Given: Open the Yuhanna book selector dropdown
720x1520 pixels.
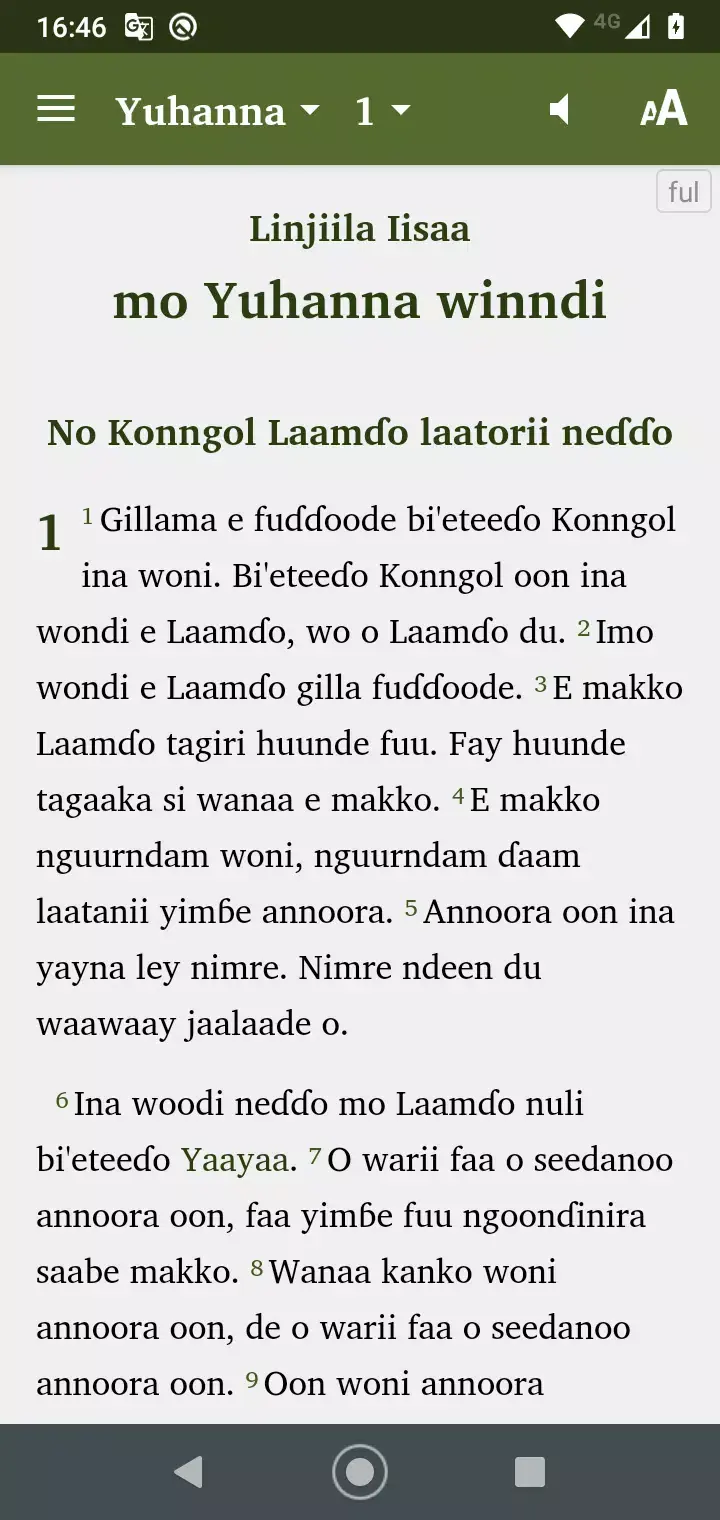Looking at the screenshot, I should pos(217,110).
